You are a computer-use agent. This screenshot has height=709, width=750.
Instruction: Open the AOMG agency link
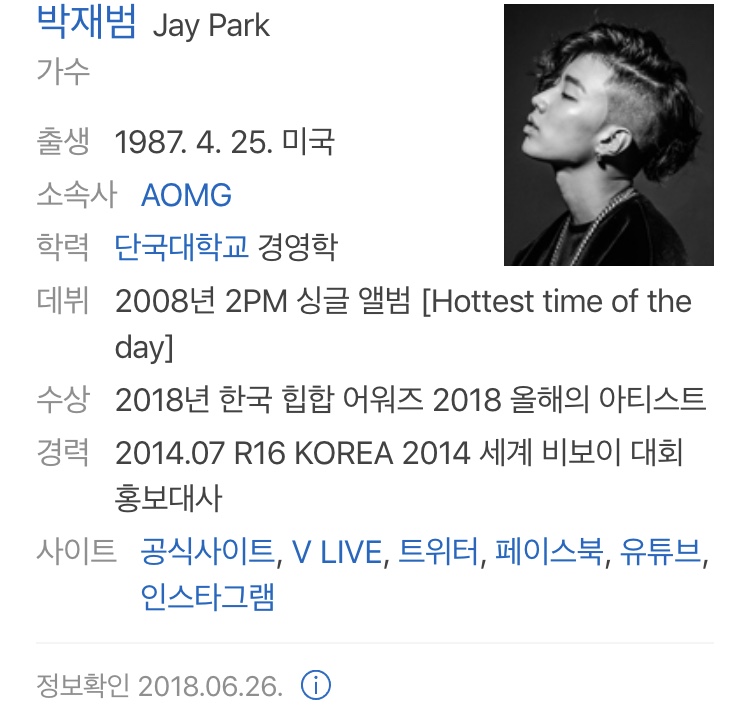coord(186,195)
